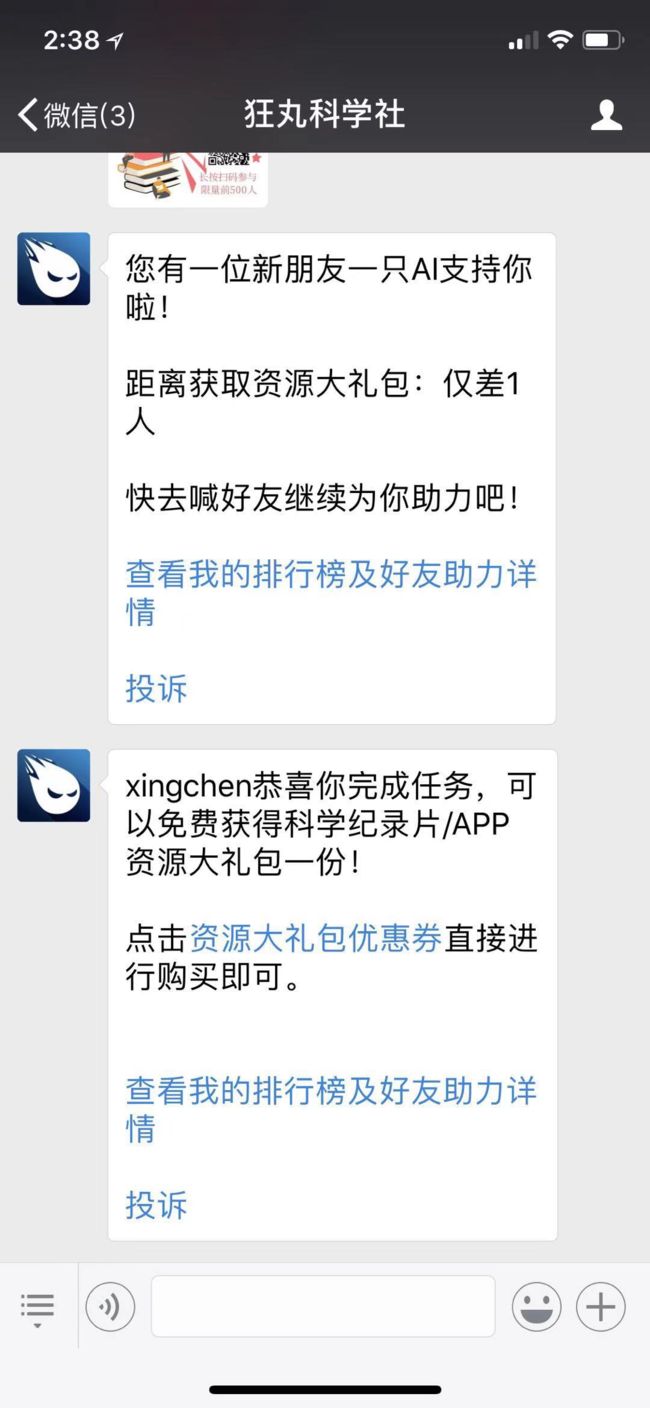This screenshot has height=1408, width=650.
Task: Go back to the 微信 chat list
Action: (76, 115)
